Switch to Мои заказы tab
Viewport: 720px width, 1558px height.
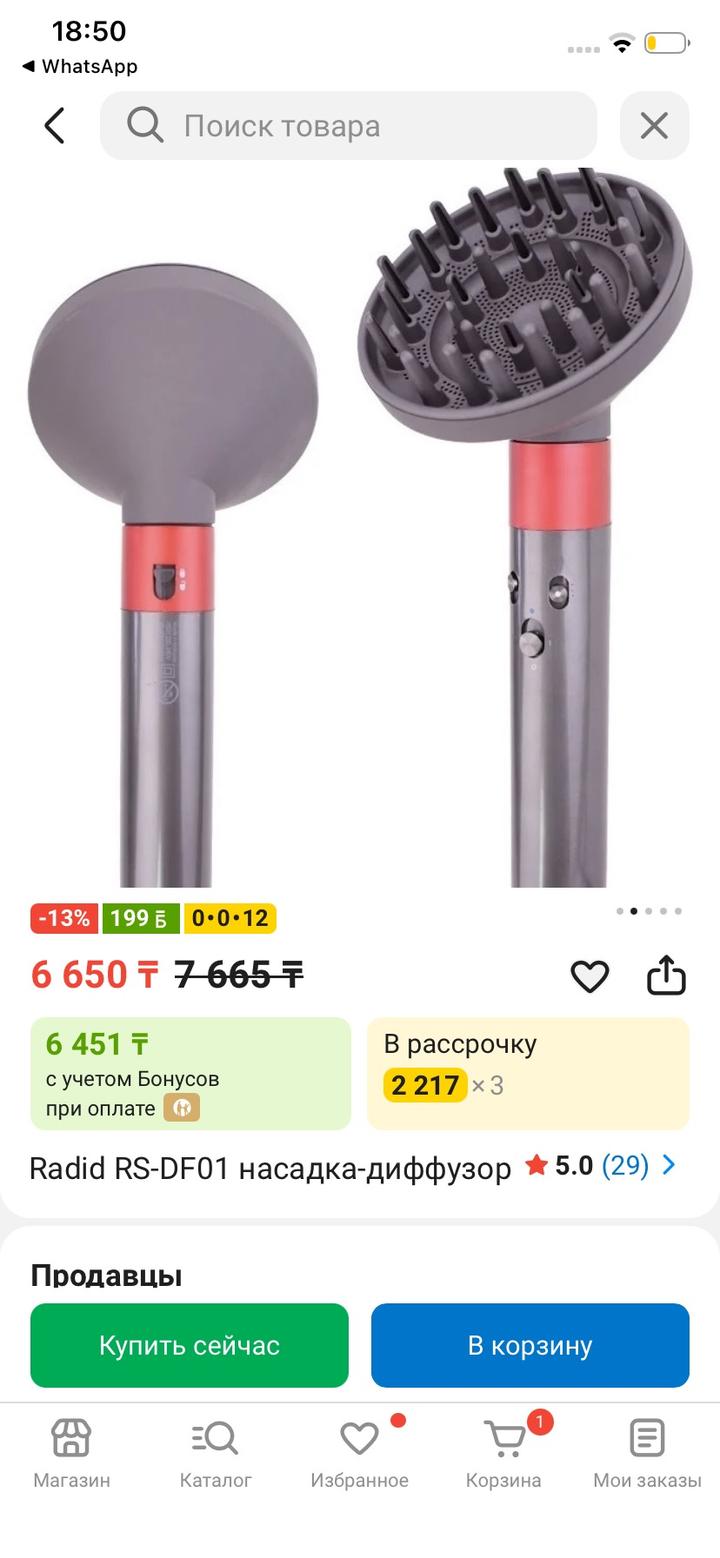click(647, 1454)
